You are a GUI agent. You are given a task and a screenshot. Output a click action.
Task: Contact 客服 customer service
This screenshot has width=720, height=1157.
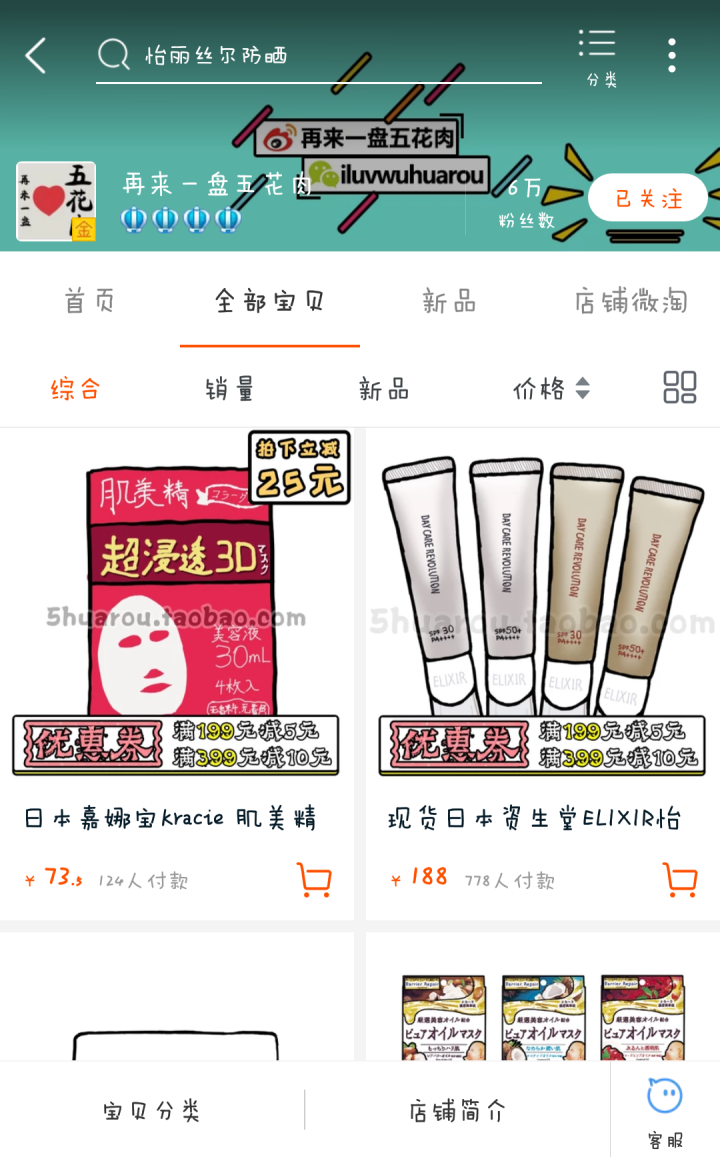coord(665,1110)
